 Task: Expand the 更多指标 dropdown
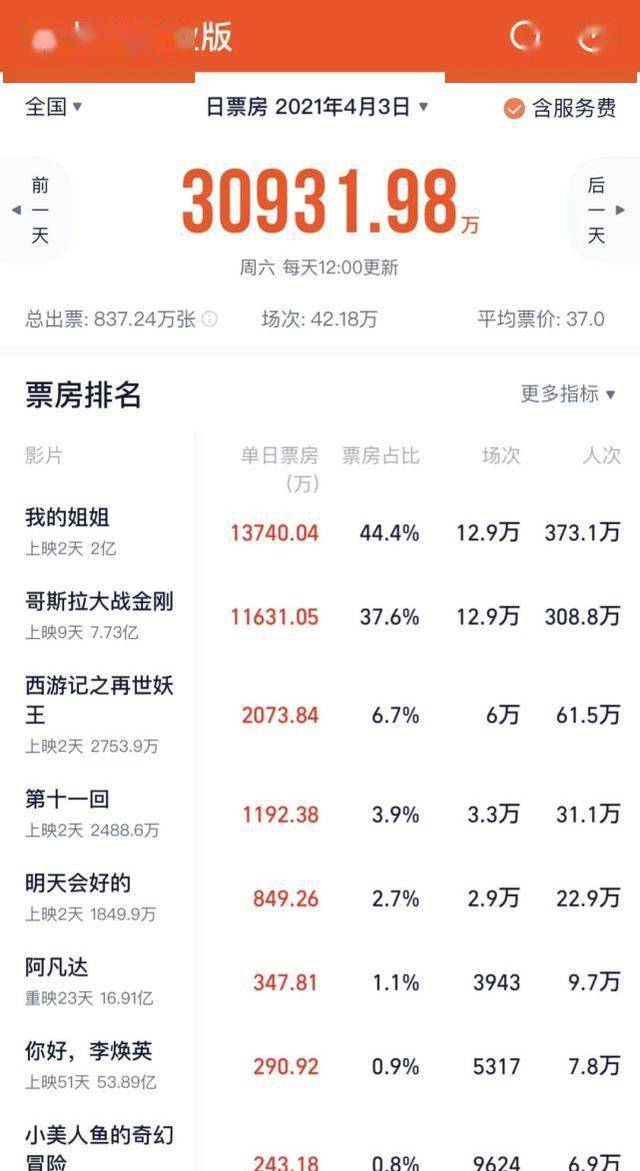coord(567,394)
